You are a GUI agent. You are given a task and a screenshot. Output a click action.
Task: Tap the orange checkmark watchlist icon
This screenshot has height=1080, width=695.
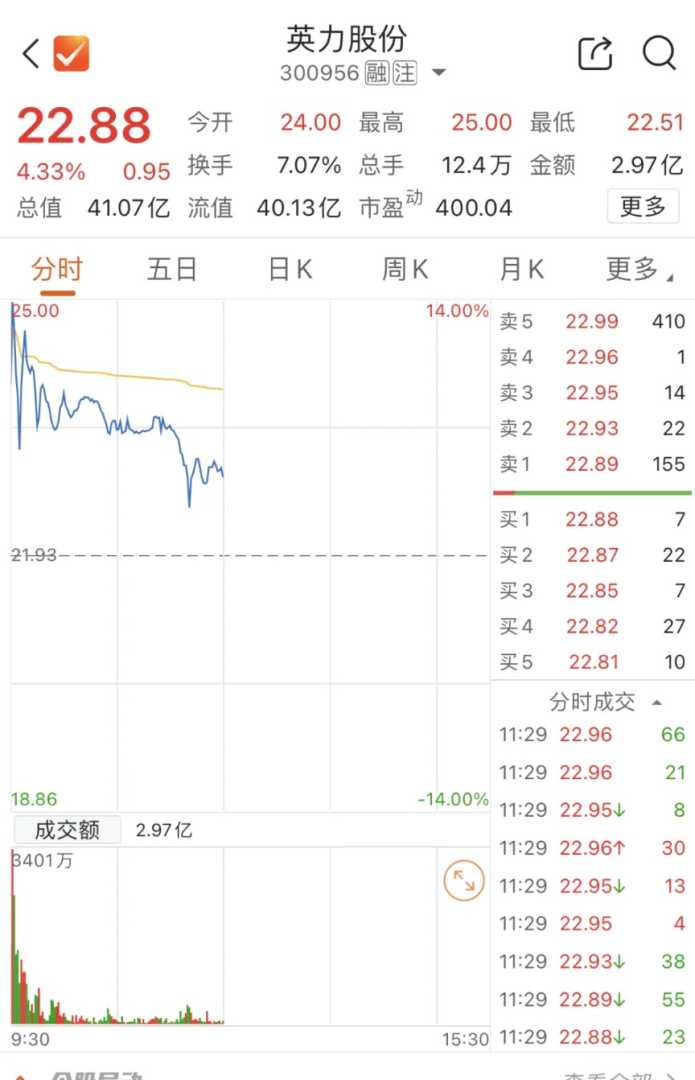click(71, 54)
